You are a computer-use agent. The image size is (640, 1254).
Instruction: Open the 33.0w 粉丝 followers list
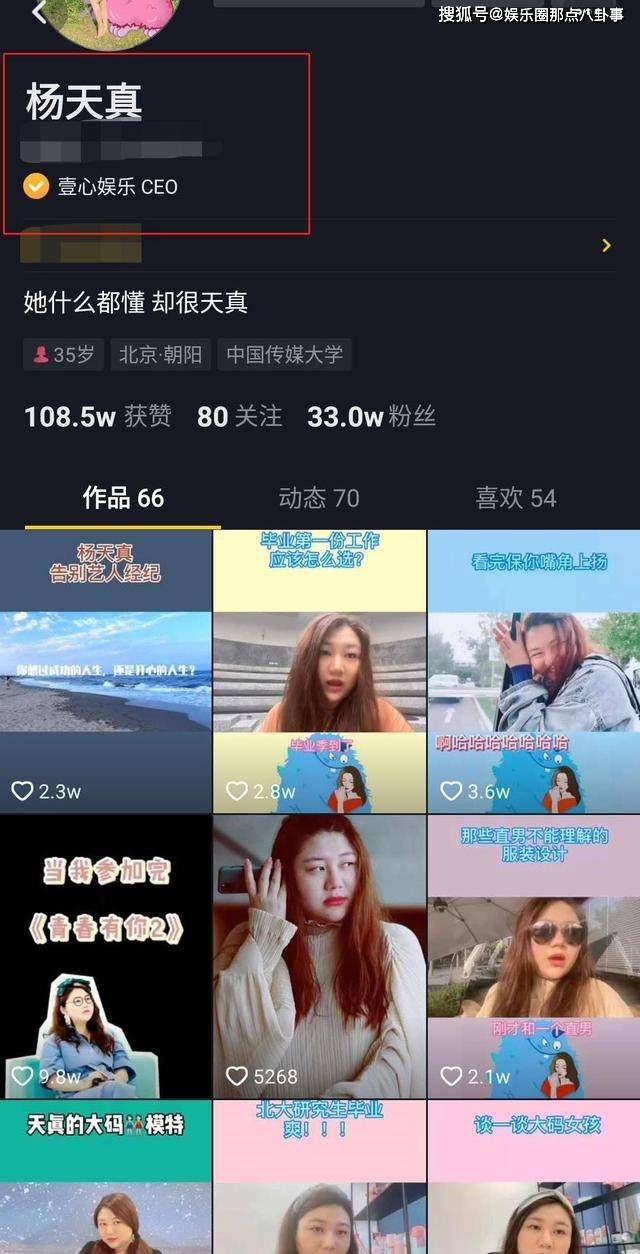(x=371, y=417)
